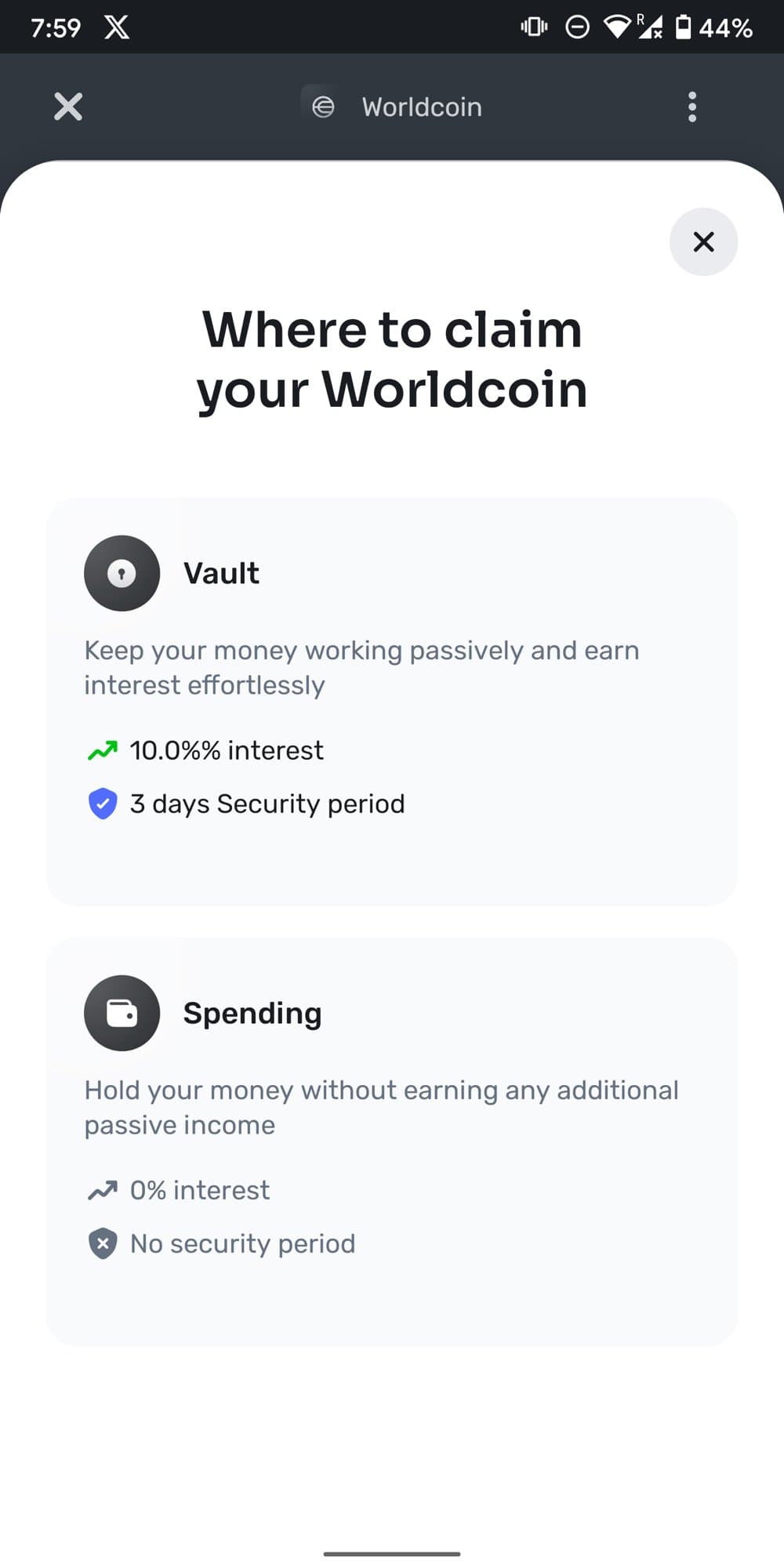Open the browser overflow menu
This screenshot has width=784, height=1568.
point(691,107)
